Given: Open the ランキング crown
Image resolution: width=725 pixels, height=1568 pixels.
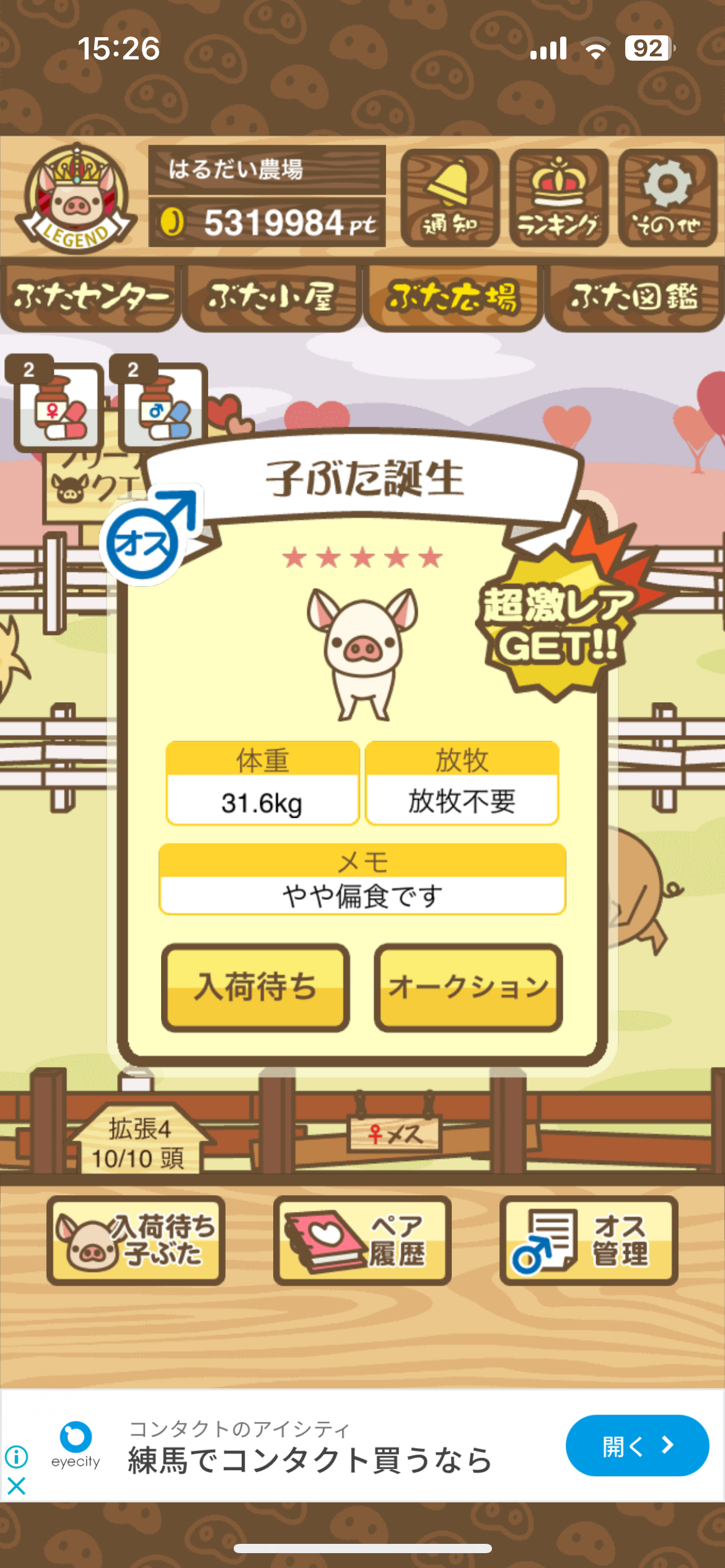Looking at the screenshot, I should click(558, 198).
